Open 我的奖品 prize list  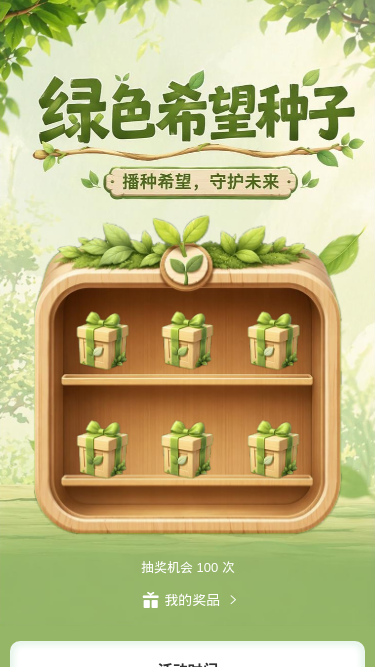click(190, 600)
